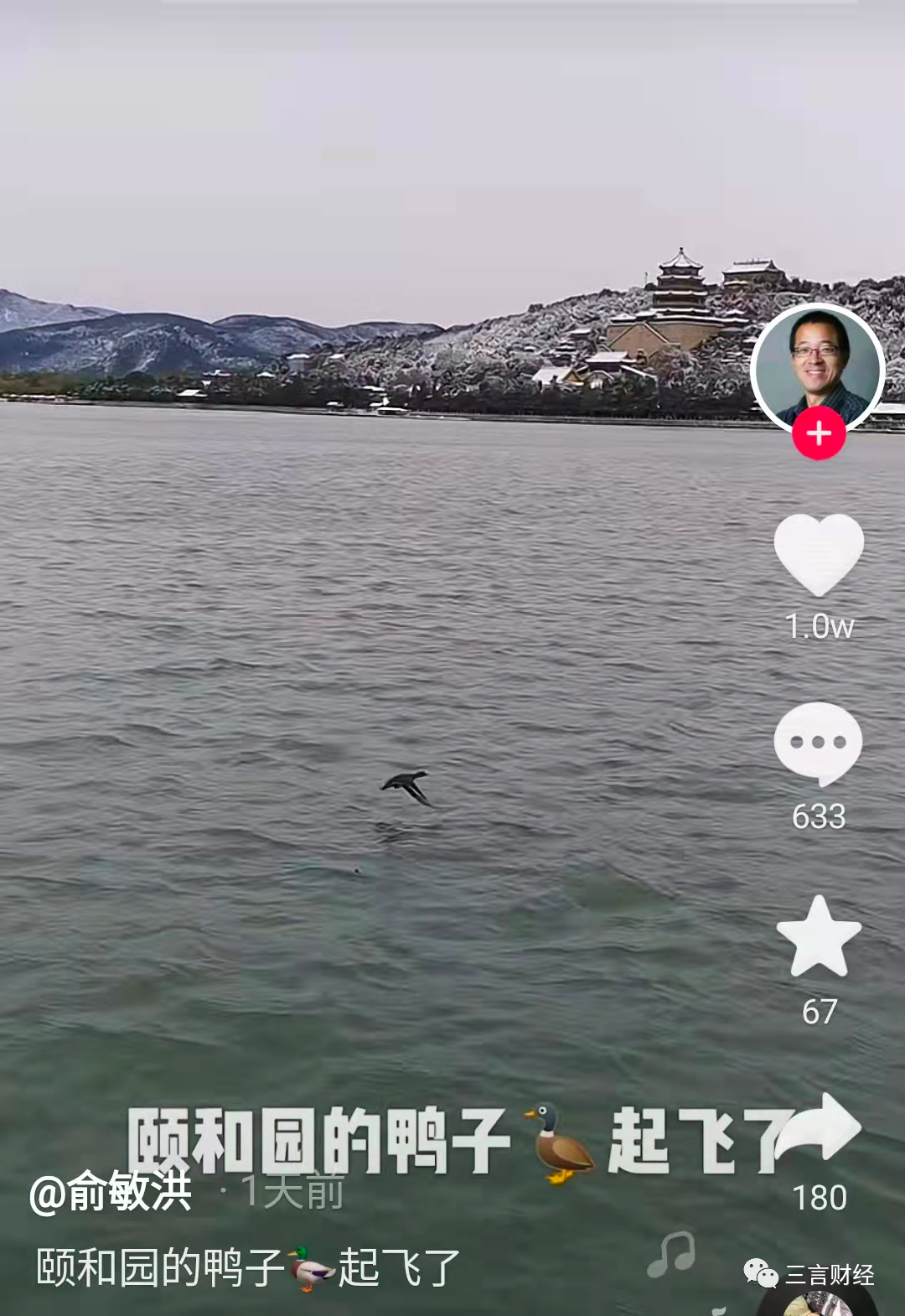
Task: Open the comments with 633 replies
Action: tap(818, 743)
